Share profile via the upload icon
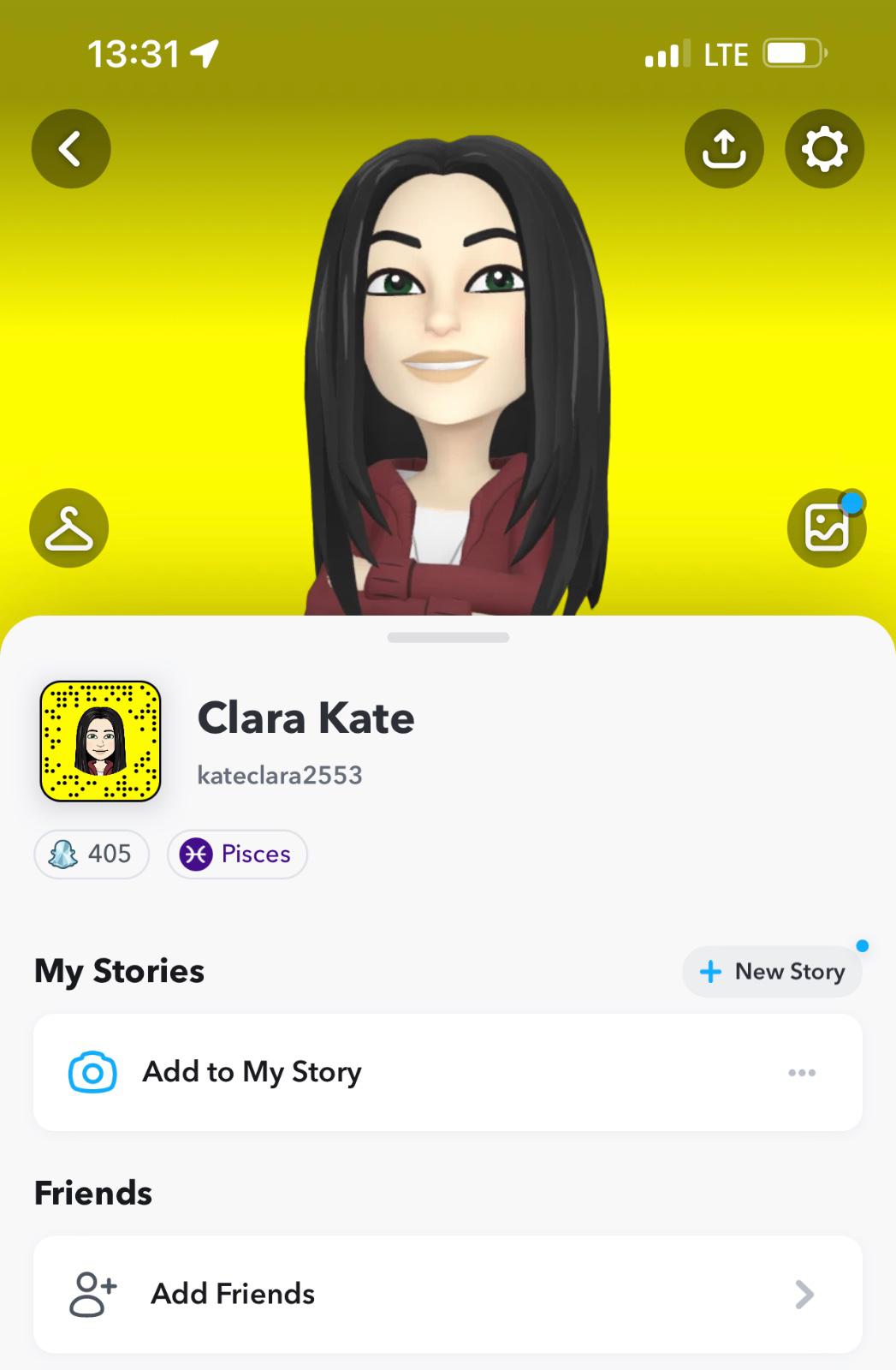Image resolution: width=896 pixels, height=1370 pixels. 724,149
